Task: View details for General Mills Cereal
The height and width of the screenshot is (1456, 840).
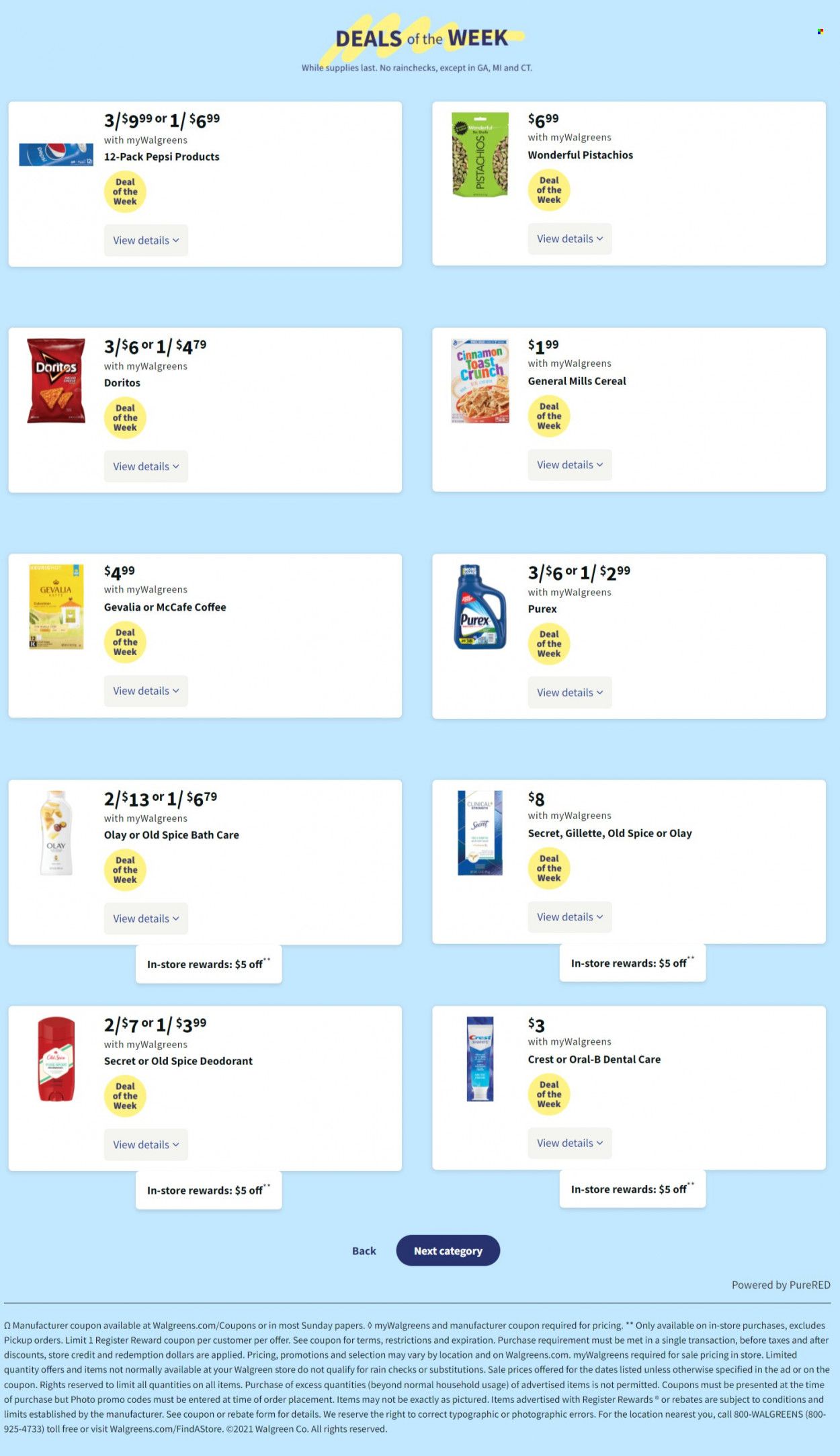Action: (570, 465)
